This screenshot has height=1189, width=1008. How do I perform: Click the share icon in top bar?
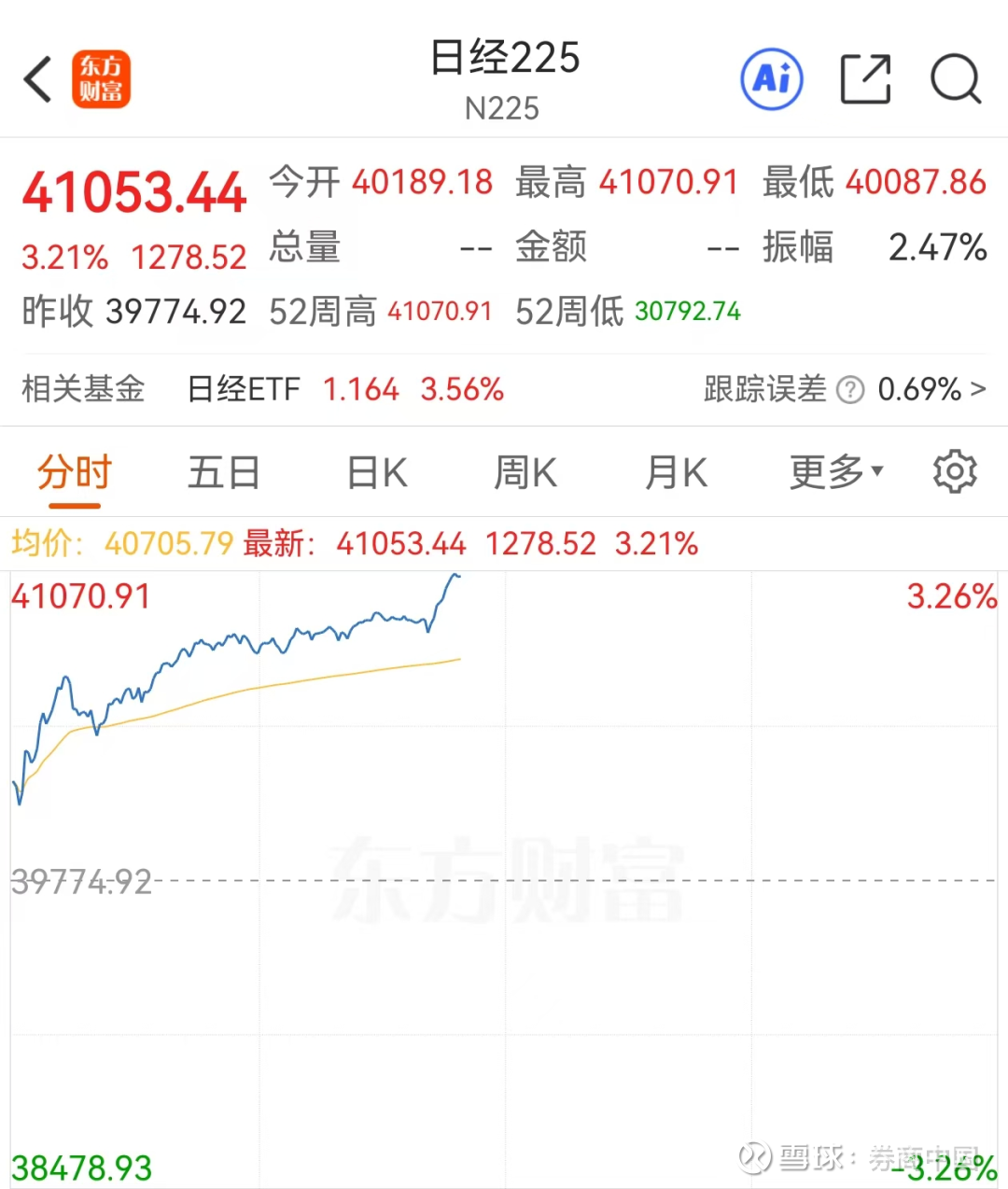coord(865,79)
